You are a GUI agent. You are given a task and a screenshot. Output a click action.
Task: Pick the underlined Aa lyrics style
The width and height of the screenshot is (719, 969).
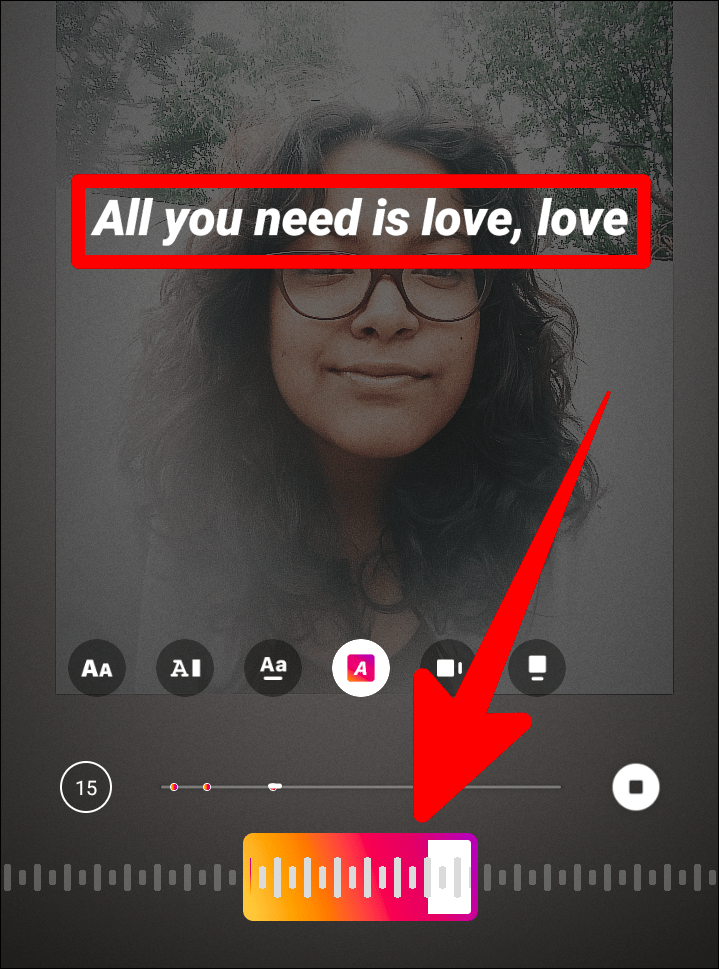(273, 668)
